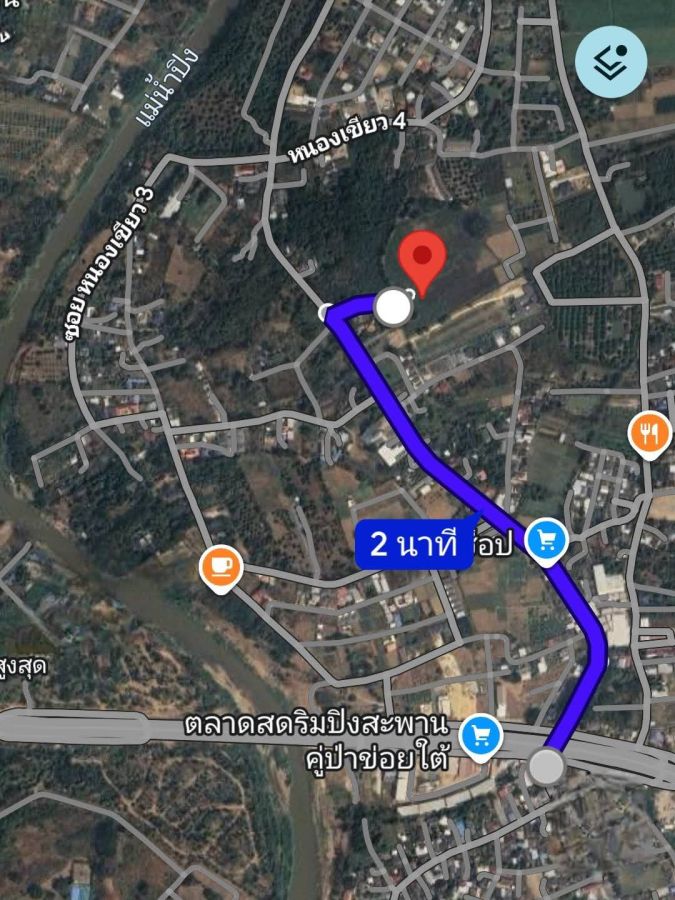This screenshot has width=675, height=900.
Task: Select the 2 นาที route label
Action: click(414, 545)
